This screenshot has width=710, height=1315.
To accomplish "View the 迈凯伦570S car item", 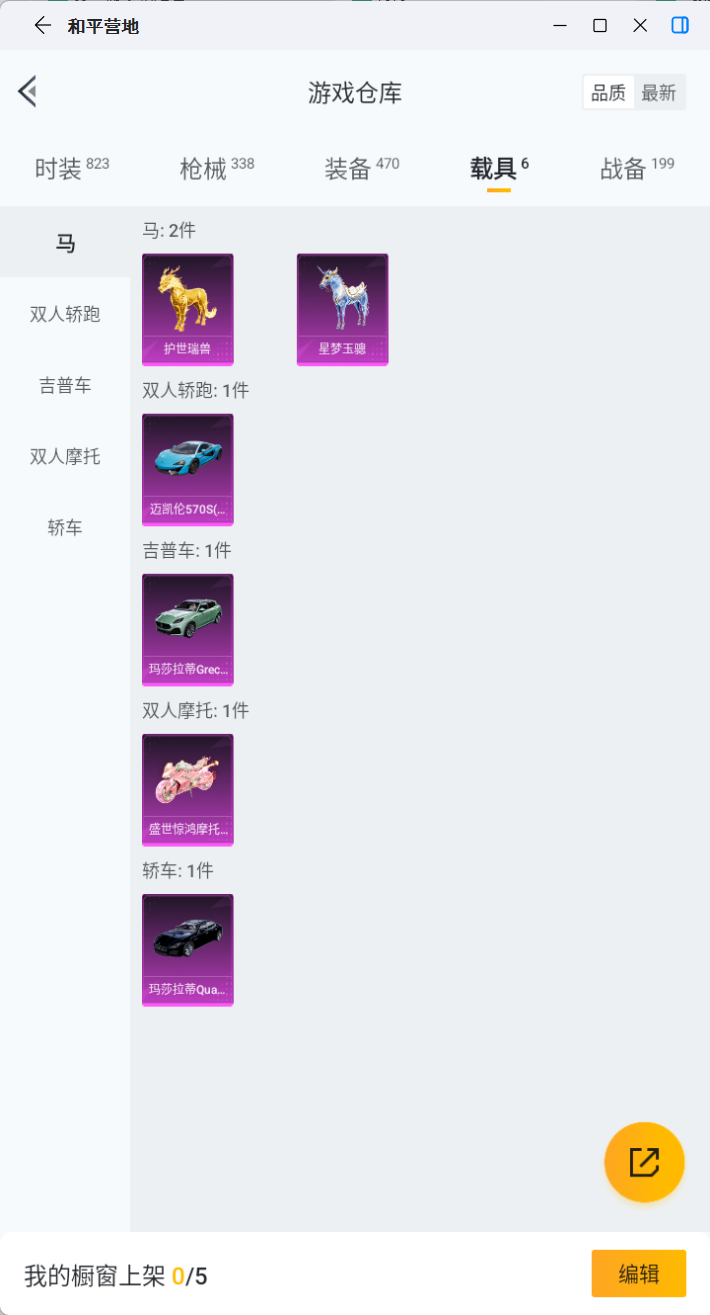I will pyautogui.click(x=188, y=469).
